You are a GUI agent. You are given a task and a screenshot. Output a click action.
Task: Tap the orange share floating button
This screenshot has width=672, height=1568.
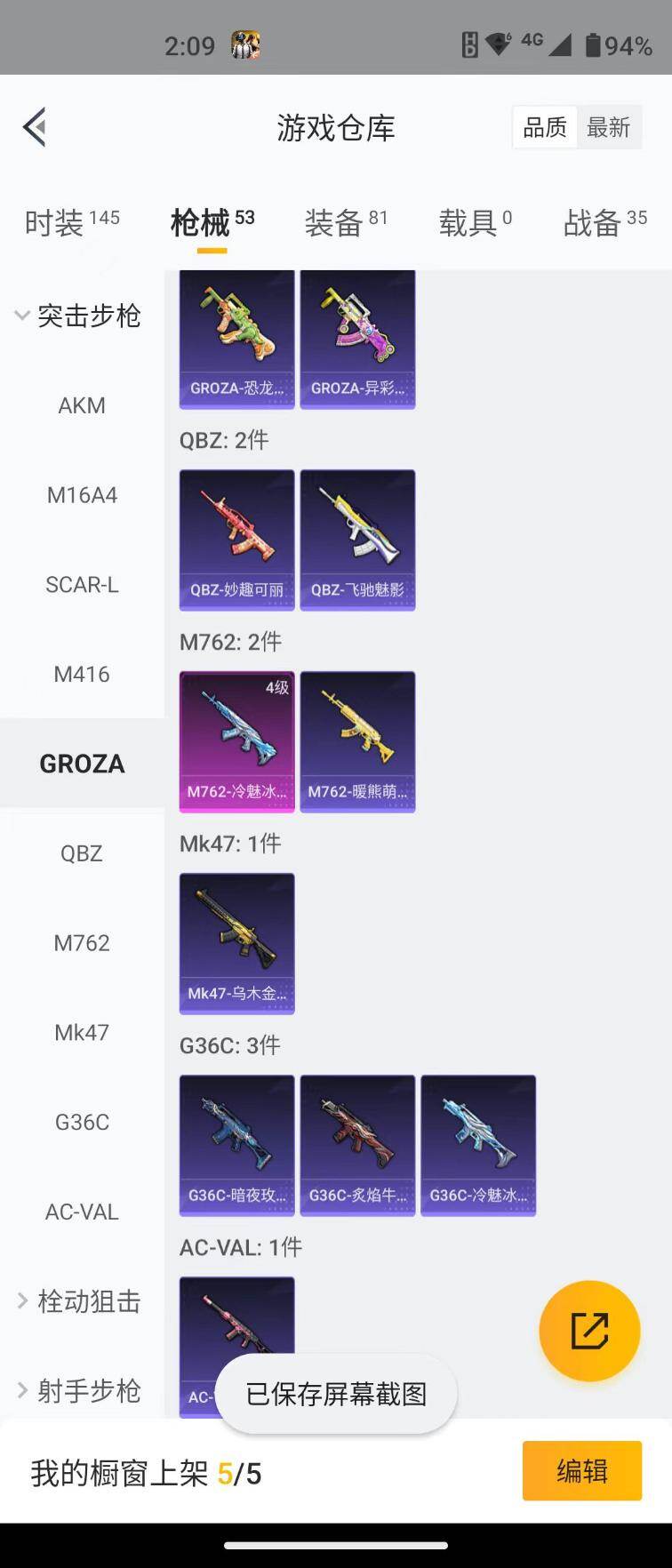pyautogui.click(x=589, y=1331)
